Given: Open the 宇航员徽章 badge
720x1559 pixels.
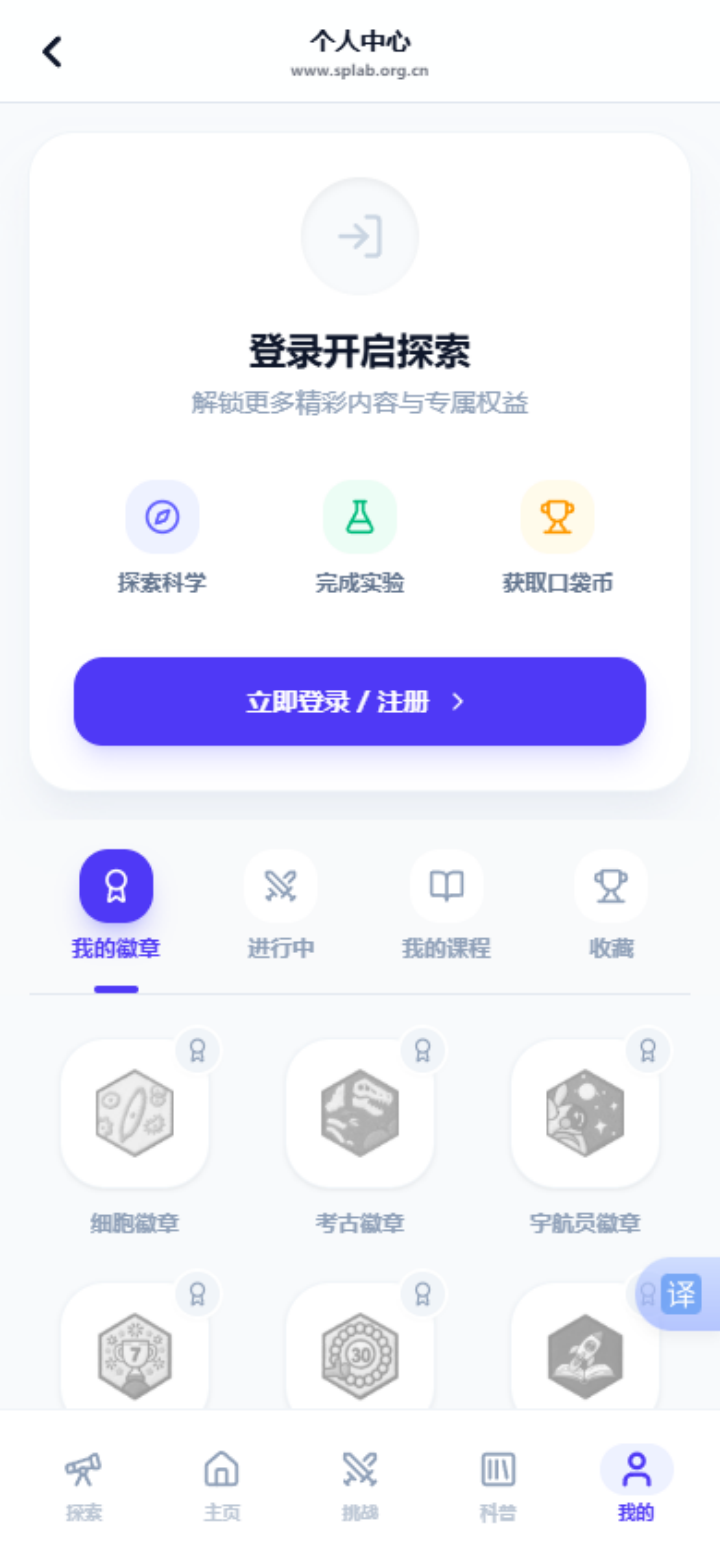Looking at the screenshot, I should coord(585,1114).
